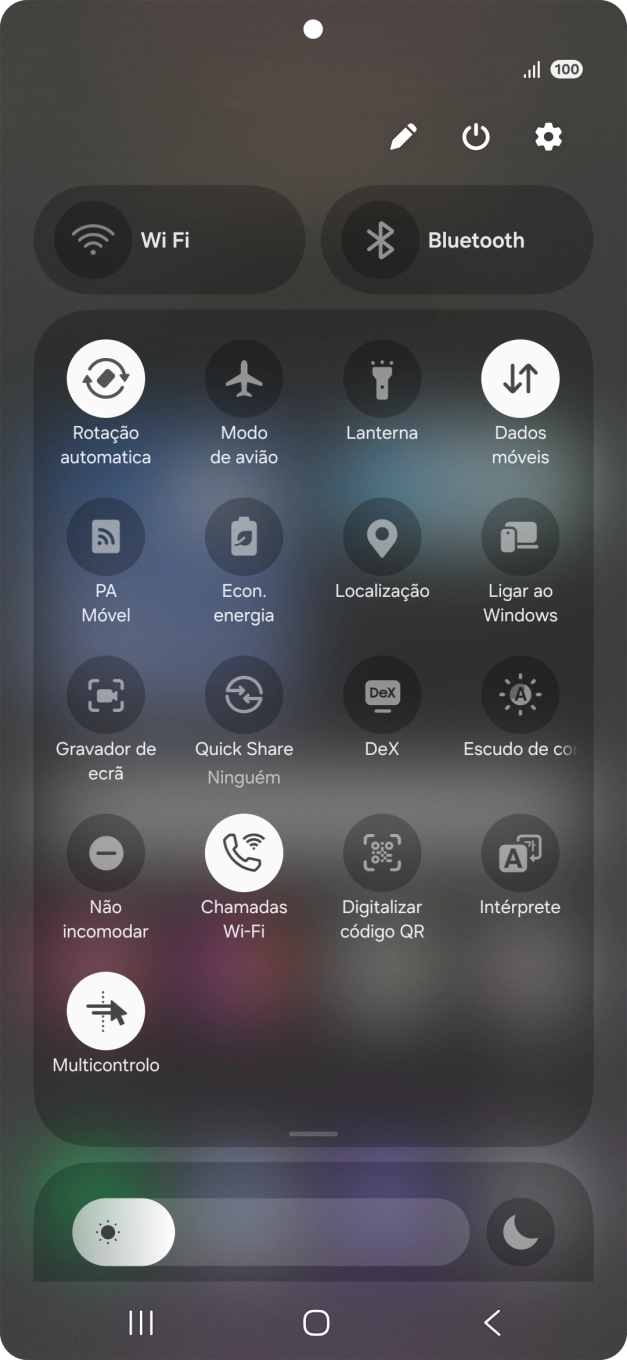The width and height of the screenshot is (627, 1360).
Task: Turn on DeX
Action: [382, 695]
